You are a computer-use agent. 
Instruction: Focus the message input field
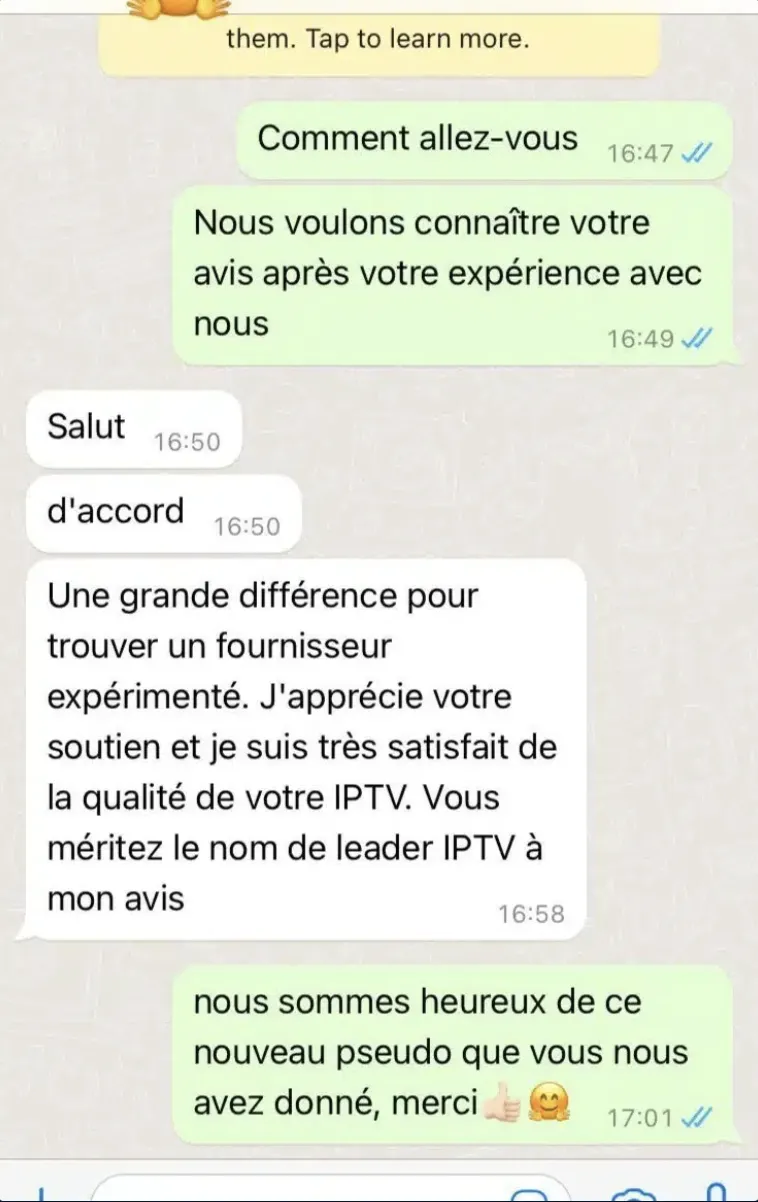[x=300, y=1194]
